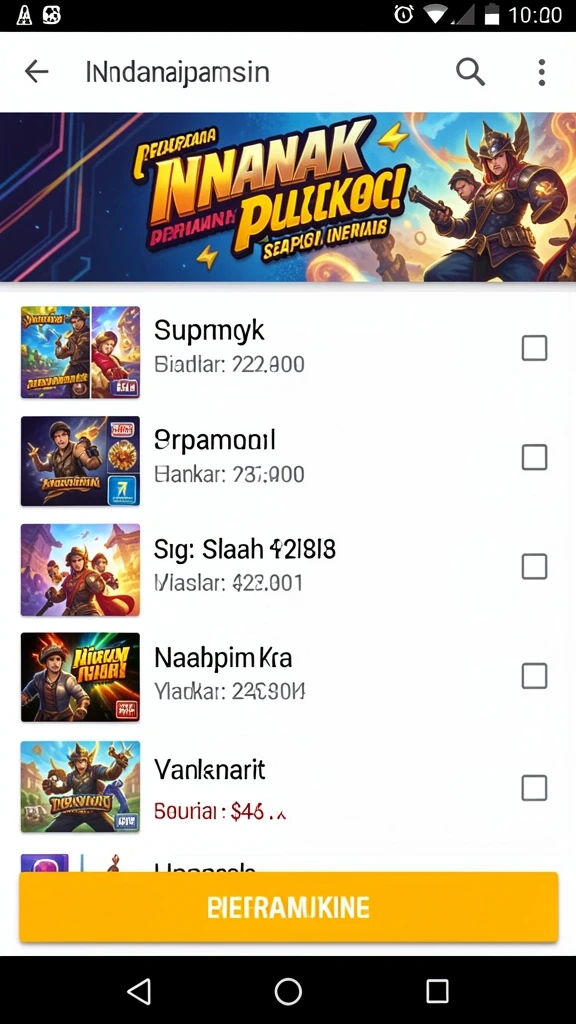The width and height of the screenshot is (576, 1024).
Task: Tap the yellow BIEFRAMJKINE button
Action: 288,907
